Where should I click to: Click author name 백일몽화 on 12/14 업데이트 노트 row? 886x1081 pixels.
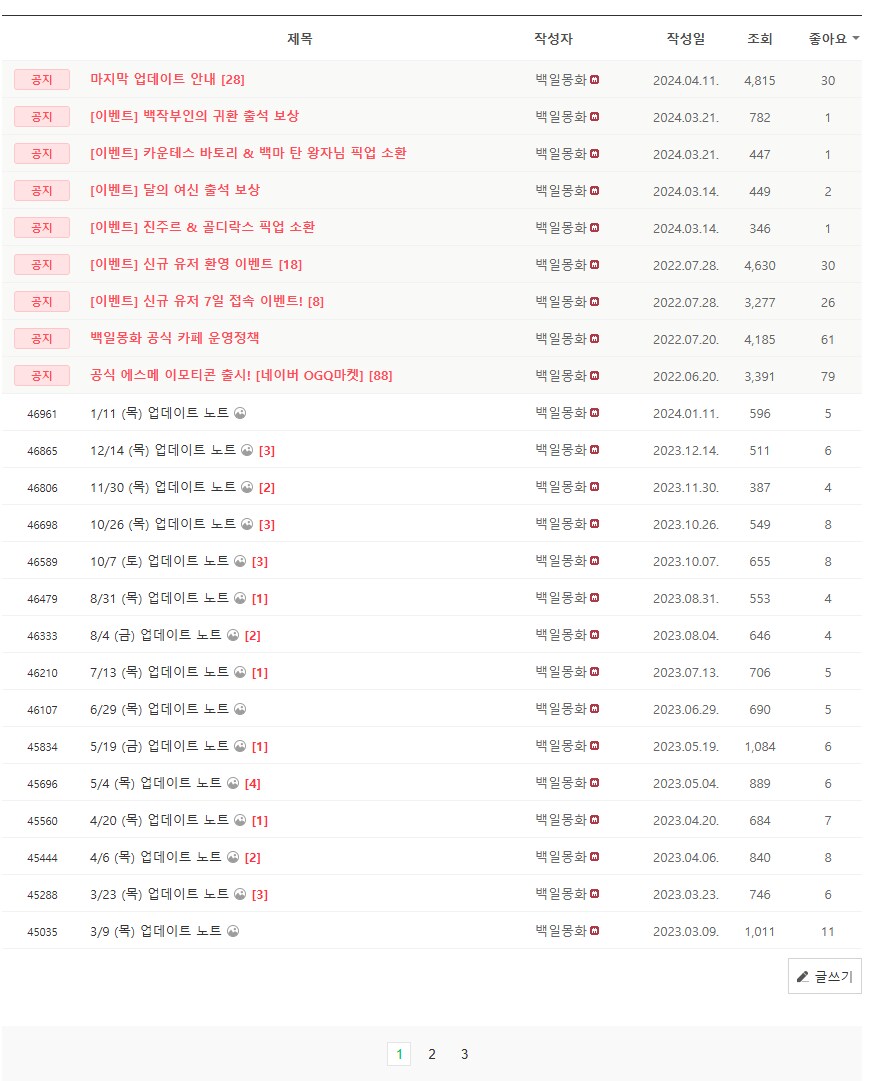tap(561, 450)
